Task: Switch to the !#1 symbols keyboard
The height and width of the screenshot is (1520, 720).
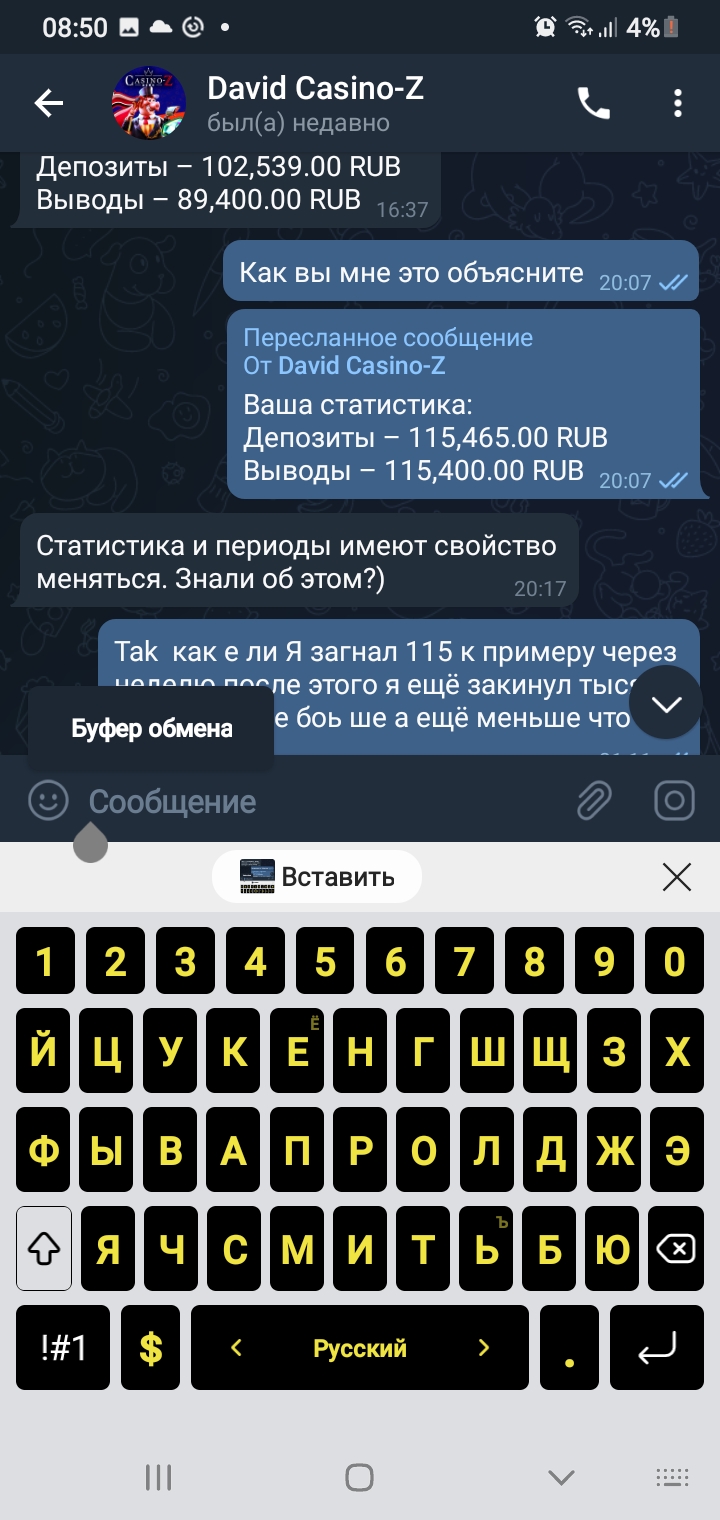Action: [x=63, y=1348]
